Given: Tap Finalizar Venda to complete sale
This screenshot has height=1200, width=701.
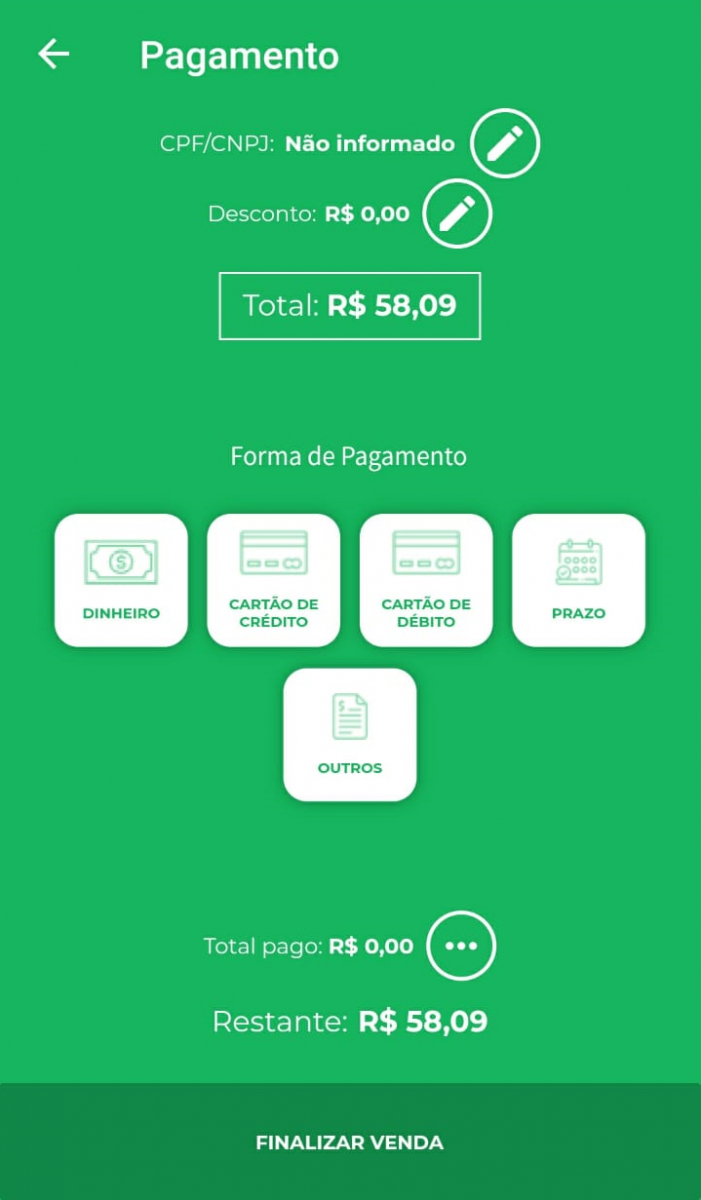Looking at the screenshot, I should [350, 1142].
